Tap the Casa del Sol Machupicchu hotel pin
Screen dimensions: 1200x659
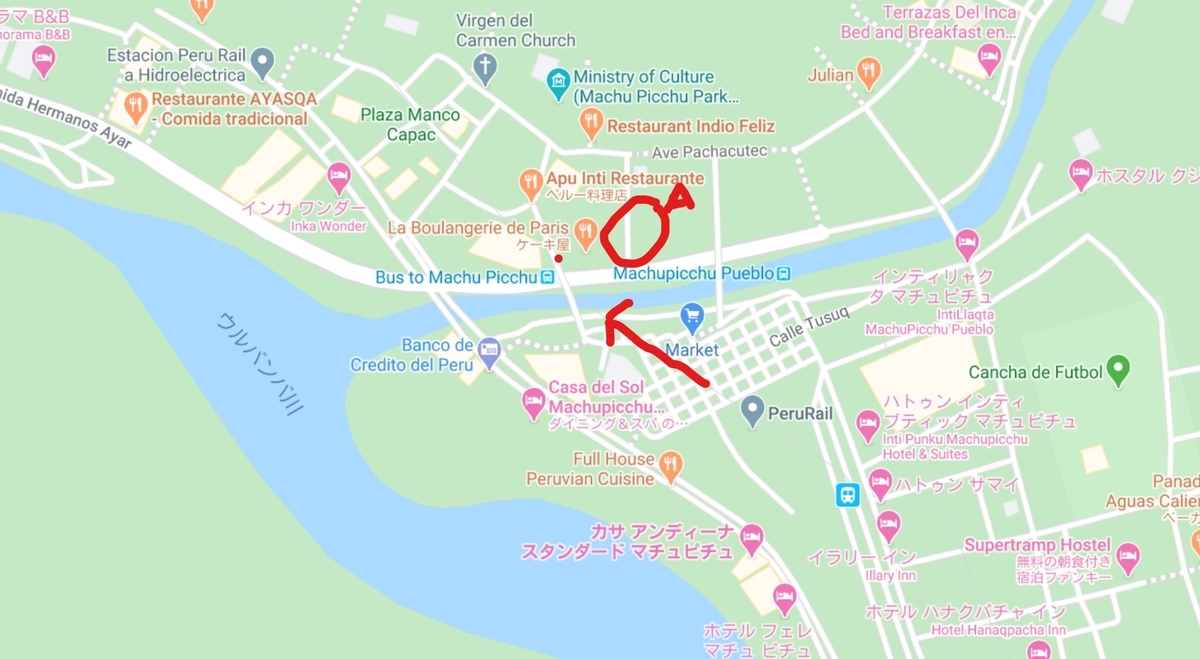[534, 403]
